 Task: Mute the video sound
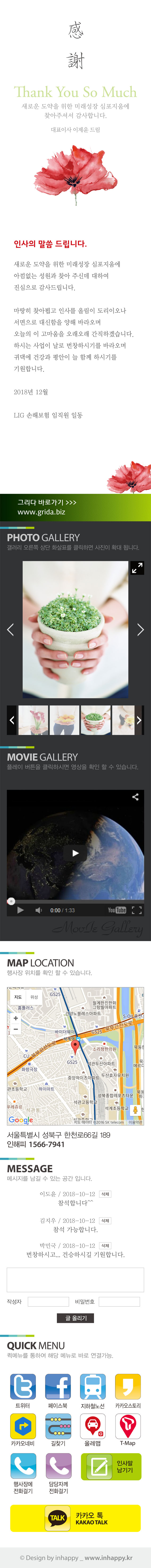point(38,910)
